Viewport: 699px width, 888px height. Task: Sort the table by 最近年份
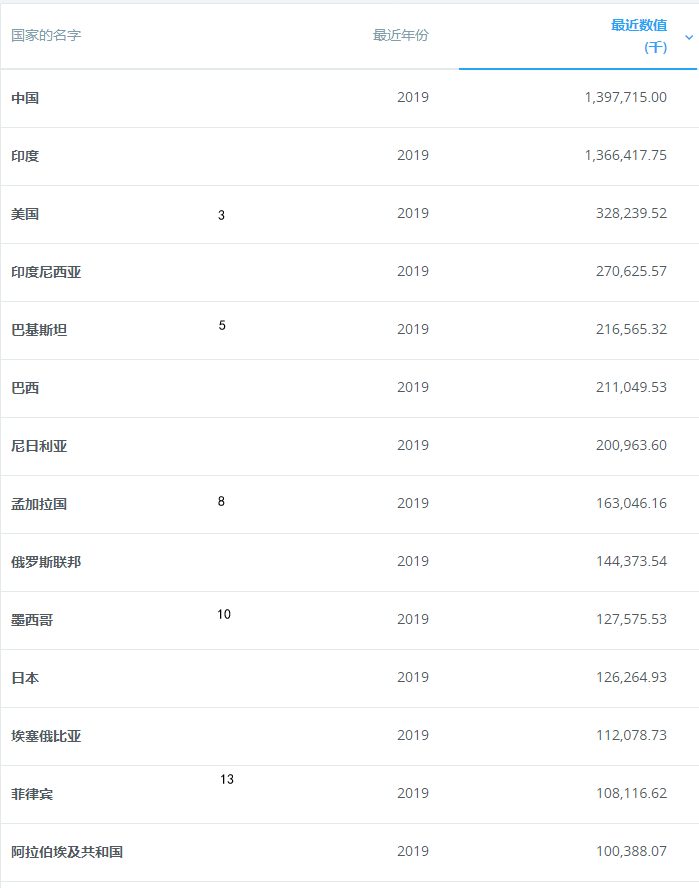400,36
